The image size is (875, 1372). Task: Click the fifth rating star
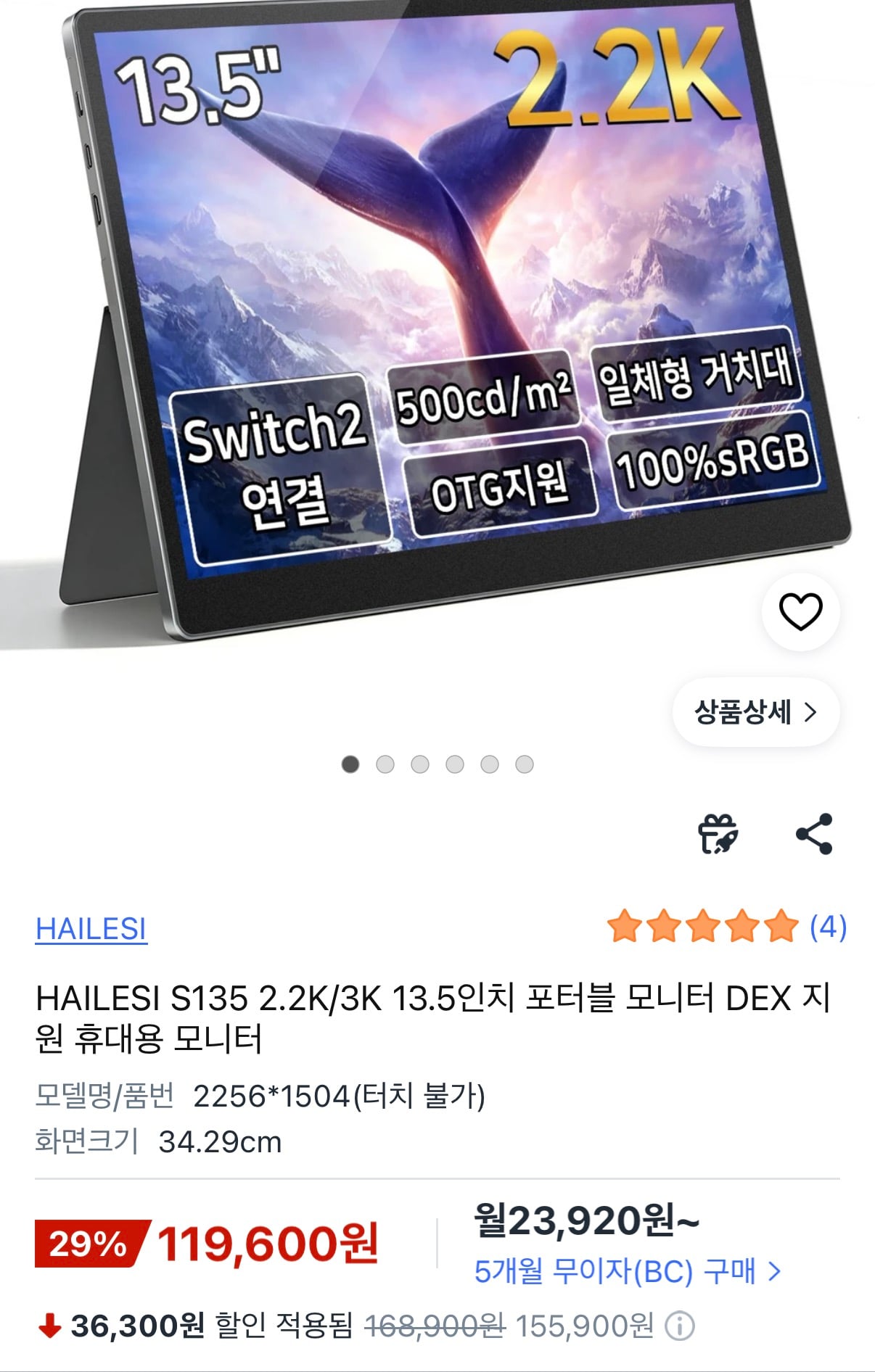click(780, 925)
